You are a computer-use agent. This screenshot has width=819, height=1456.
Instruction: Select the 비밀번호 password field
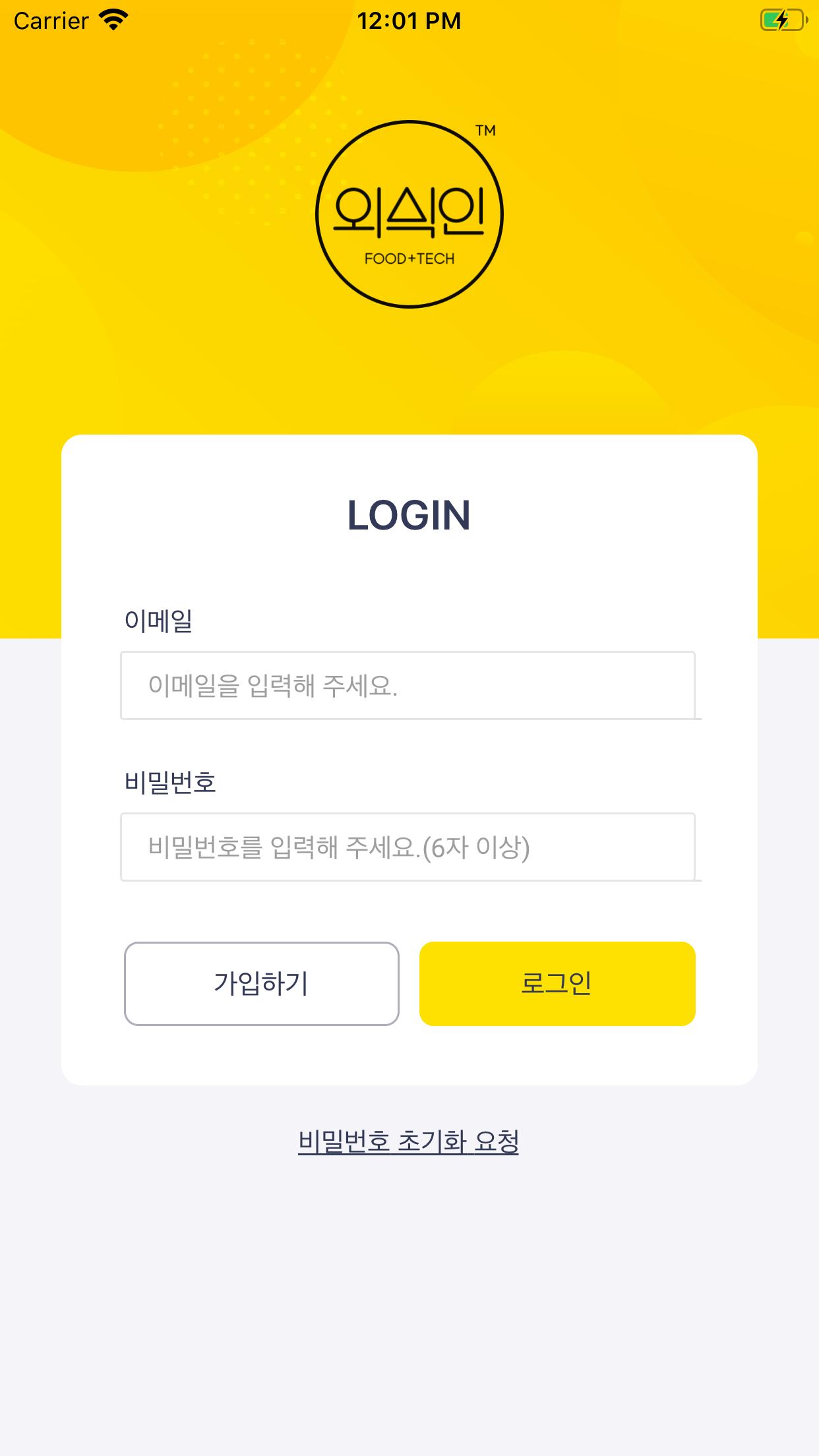coord(408,847)
